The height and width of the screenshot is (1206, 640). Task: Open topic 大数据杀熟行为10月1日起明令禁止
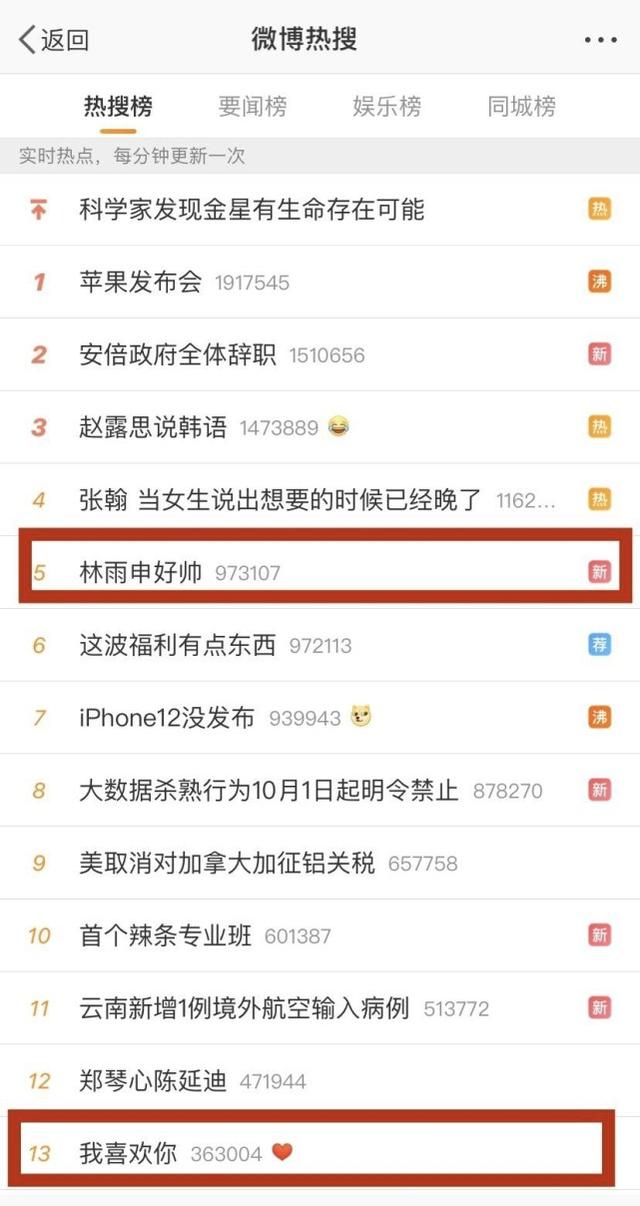[x=268, y=791]
